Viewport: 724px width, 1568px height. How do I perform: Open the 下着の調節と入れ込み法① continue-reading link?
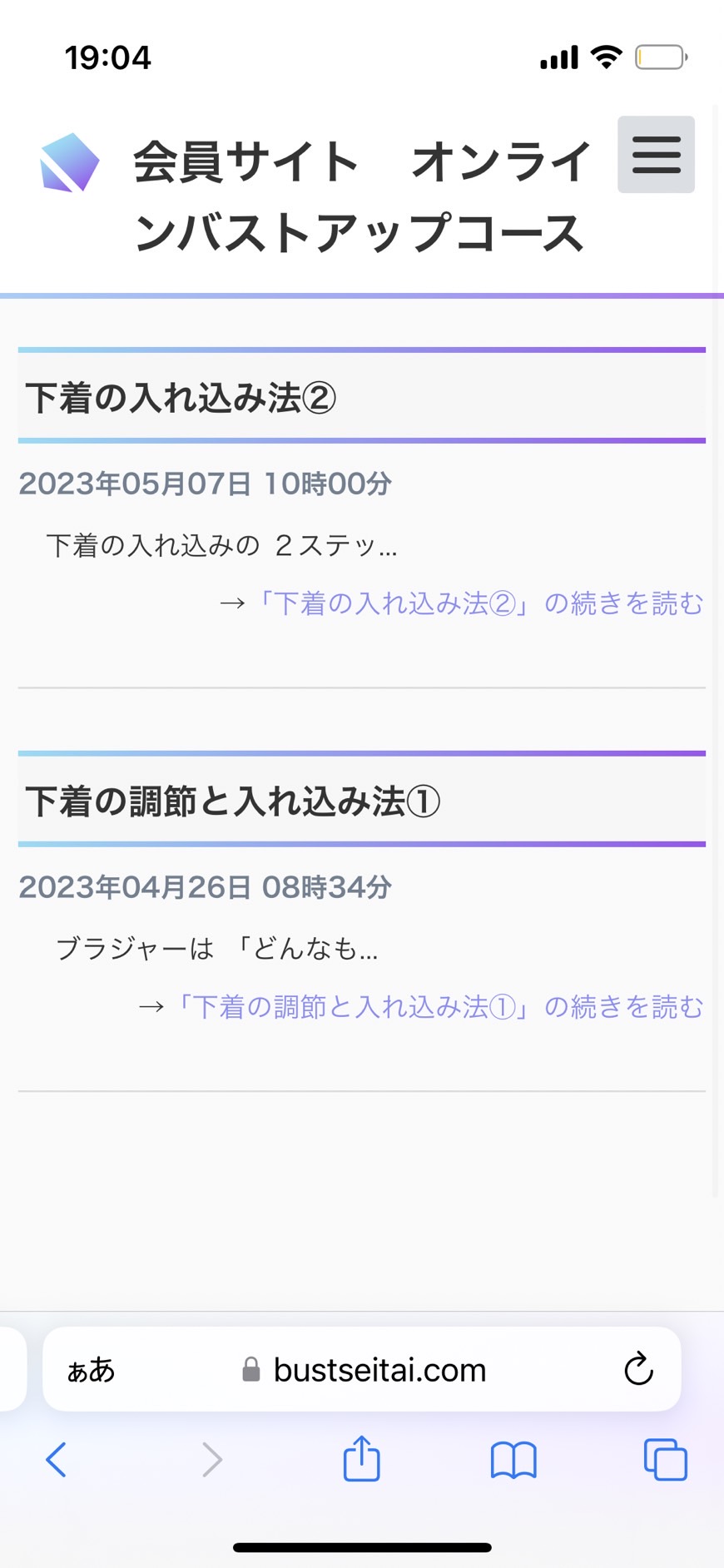439,1007
